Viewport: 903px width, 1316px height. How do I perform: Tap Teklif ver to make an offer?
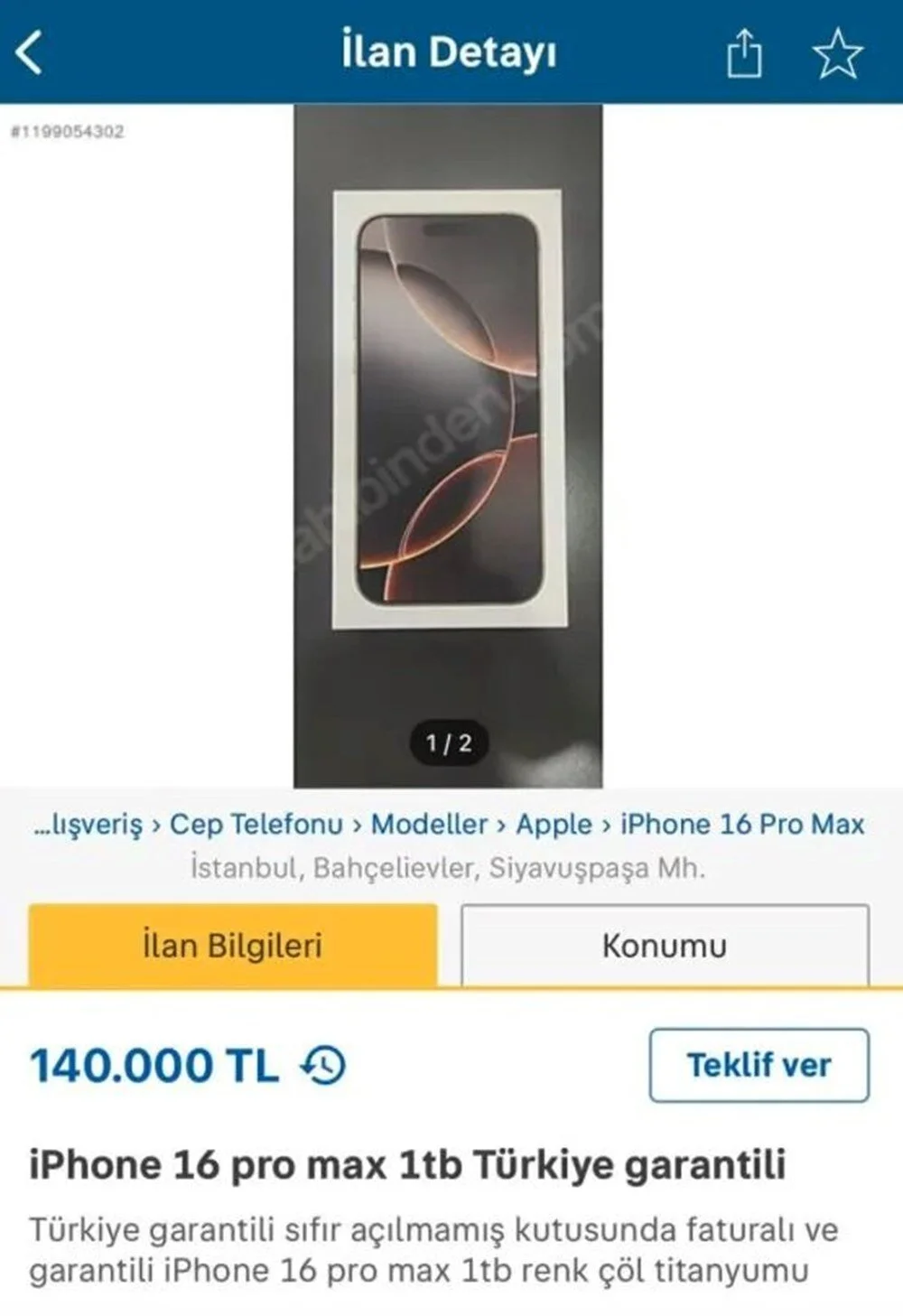[759, 1065]
